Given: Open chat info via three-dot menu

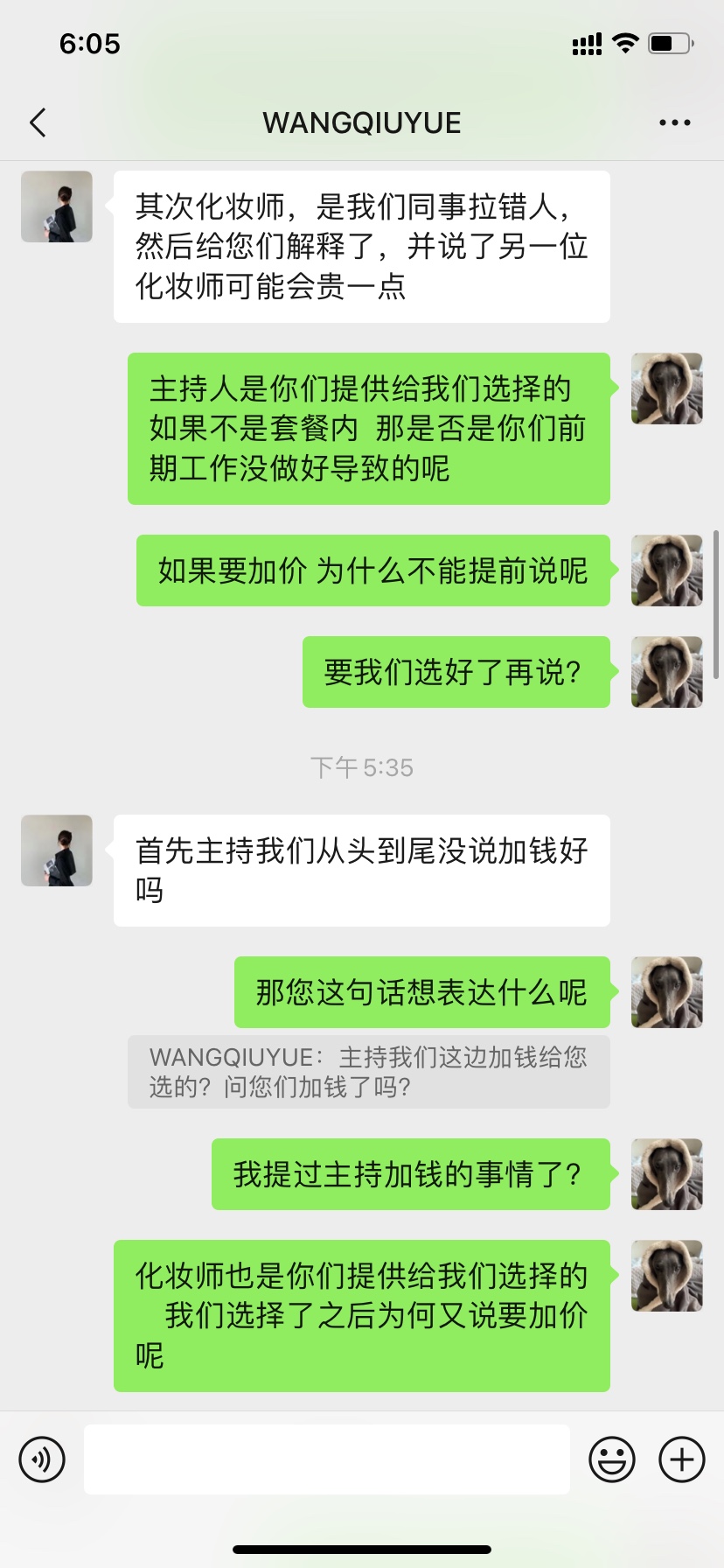Looking at the screenshot, I should click(x=674, y=123).
